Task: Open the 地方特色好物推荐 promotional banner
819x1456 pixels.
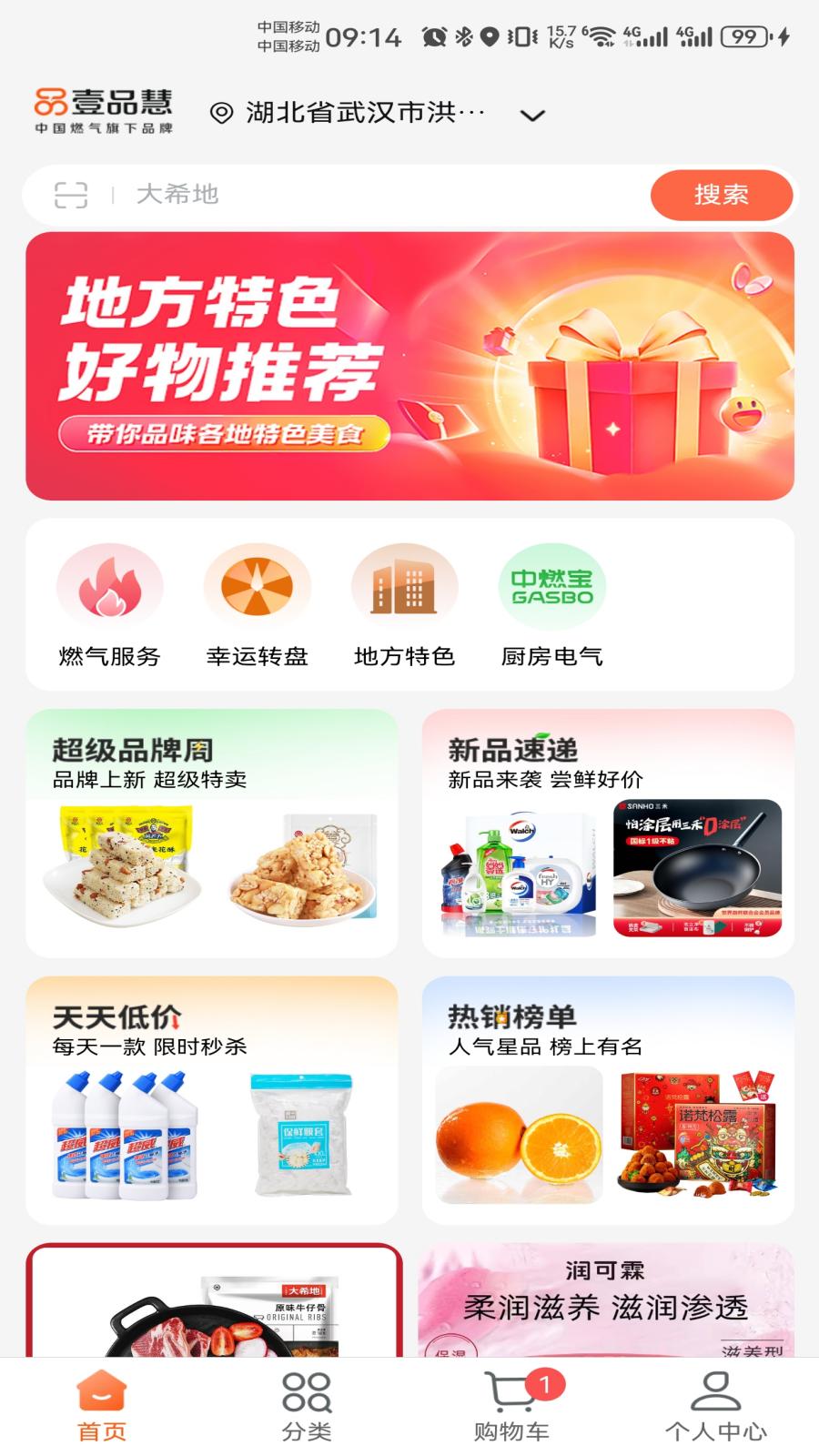Action: tap(409, 362)
